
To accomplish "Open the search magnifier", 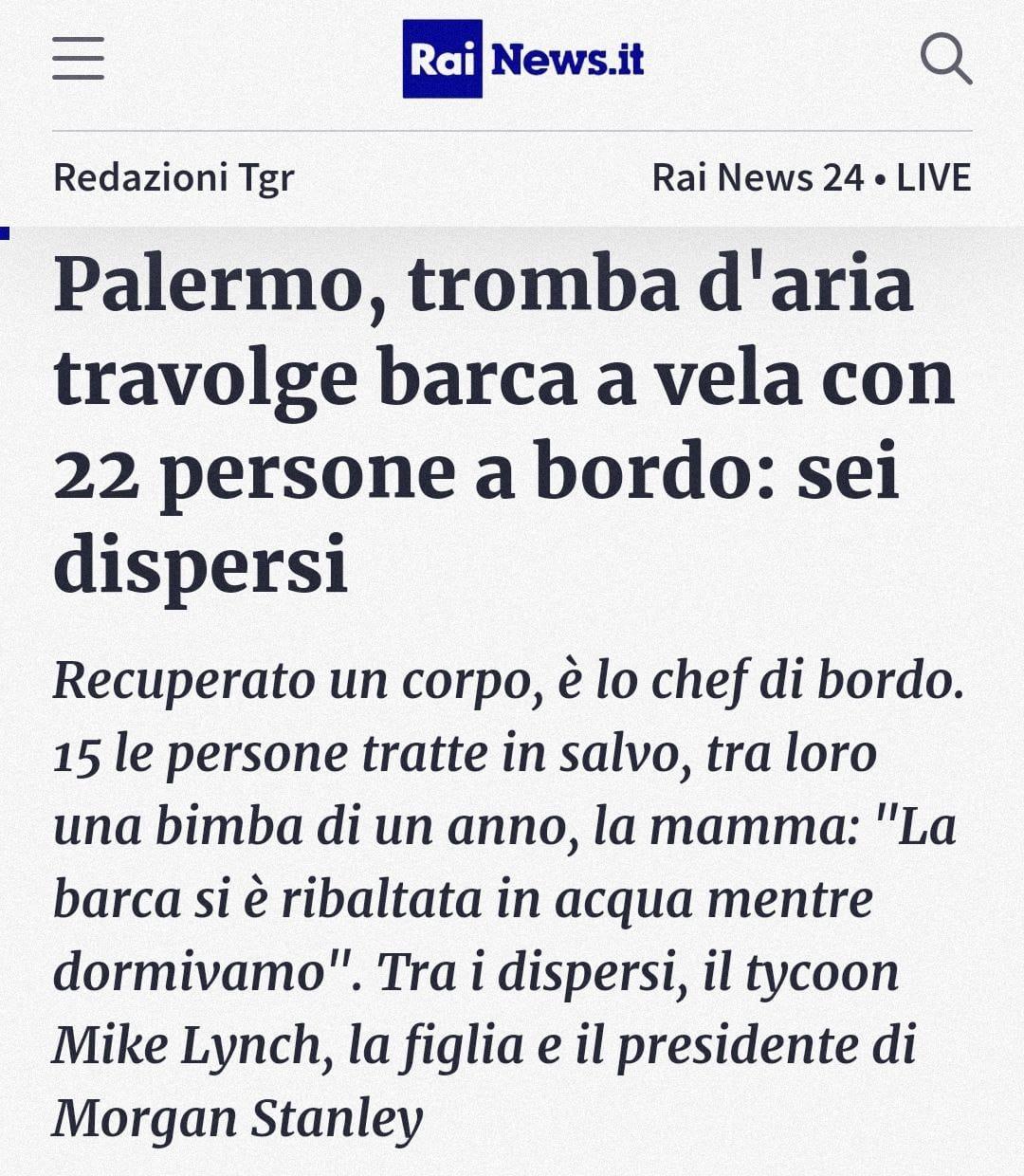I will [x=945, y=59].
